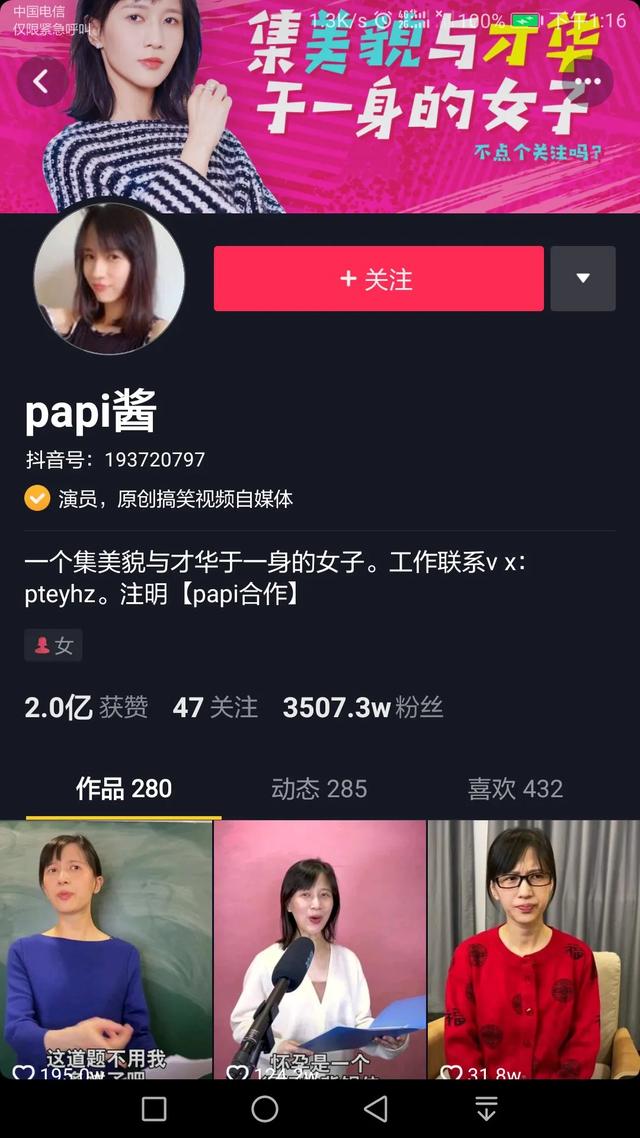The image size is (640, 1138).
Task: Open the three-dot overflow menu
Action: point(588,82)
